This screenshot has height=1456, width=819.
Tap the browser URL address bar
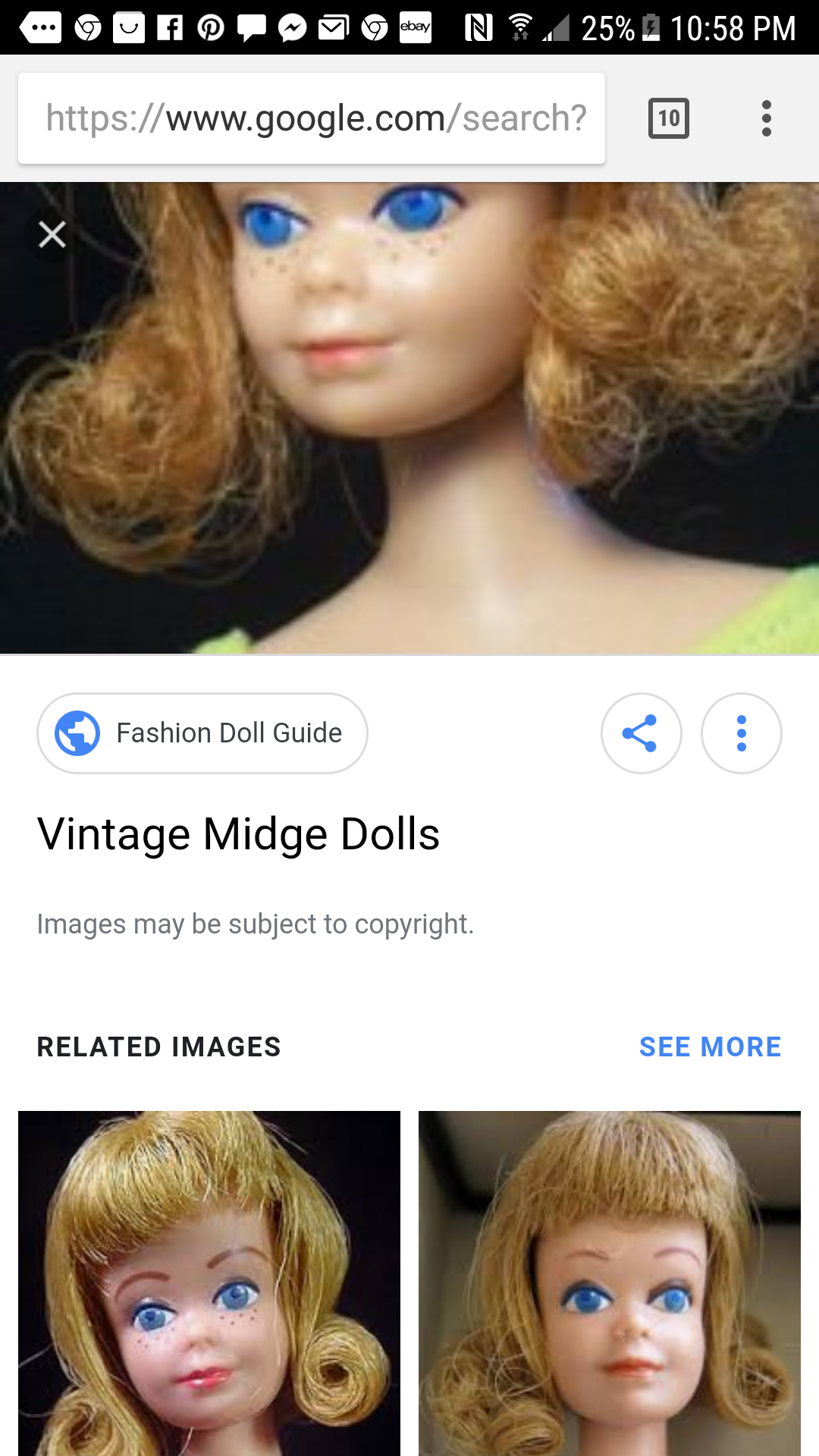click(312, 118)
